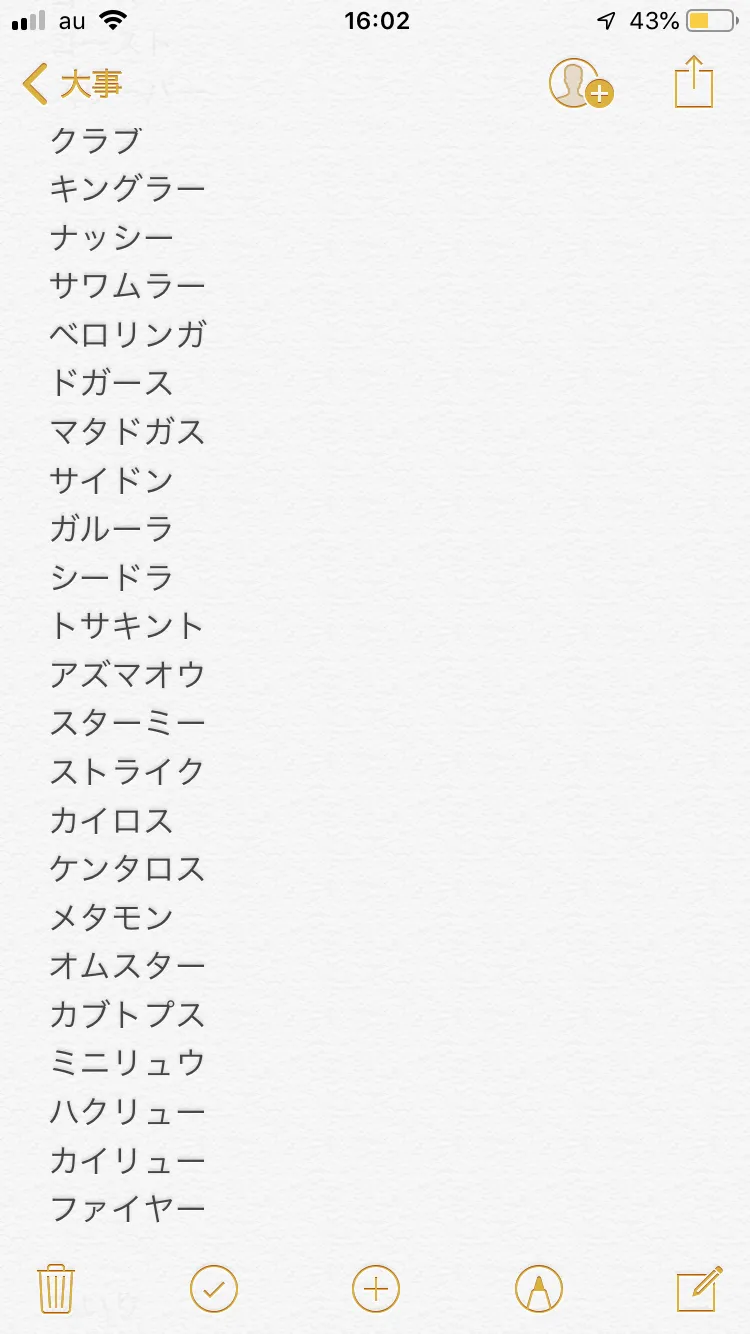The image size is (750, 1334).
Task: Delete this note with the trash icon
Action: click(56, 1288)
